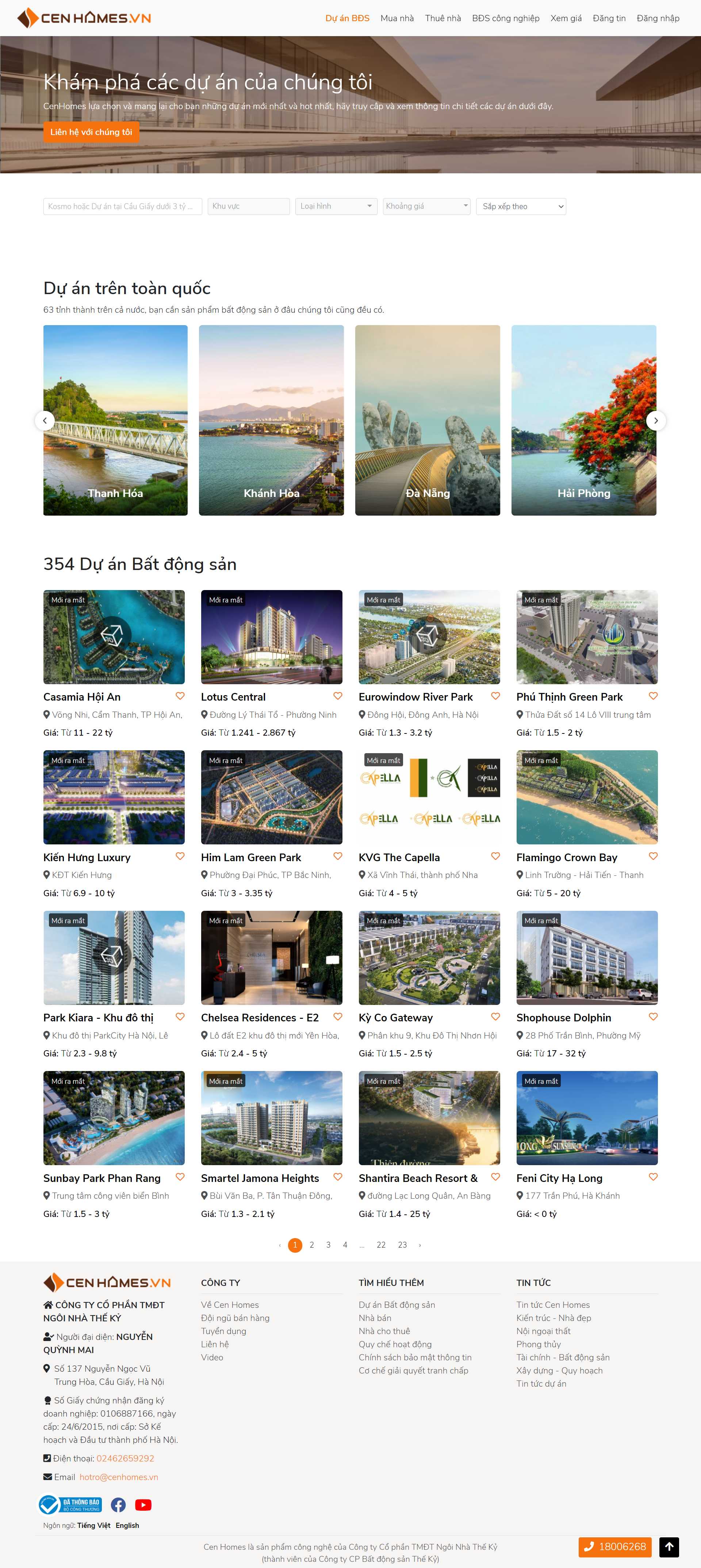Show next provinces in the carousel

655,421
